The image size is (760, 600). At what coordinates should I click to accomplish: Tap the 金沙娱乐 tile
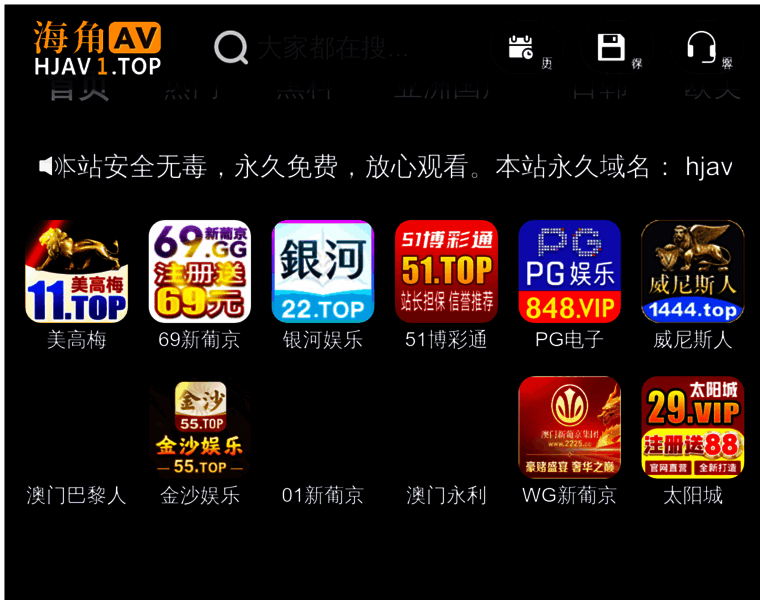(x=199, y=428)
